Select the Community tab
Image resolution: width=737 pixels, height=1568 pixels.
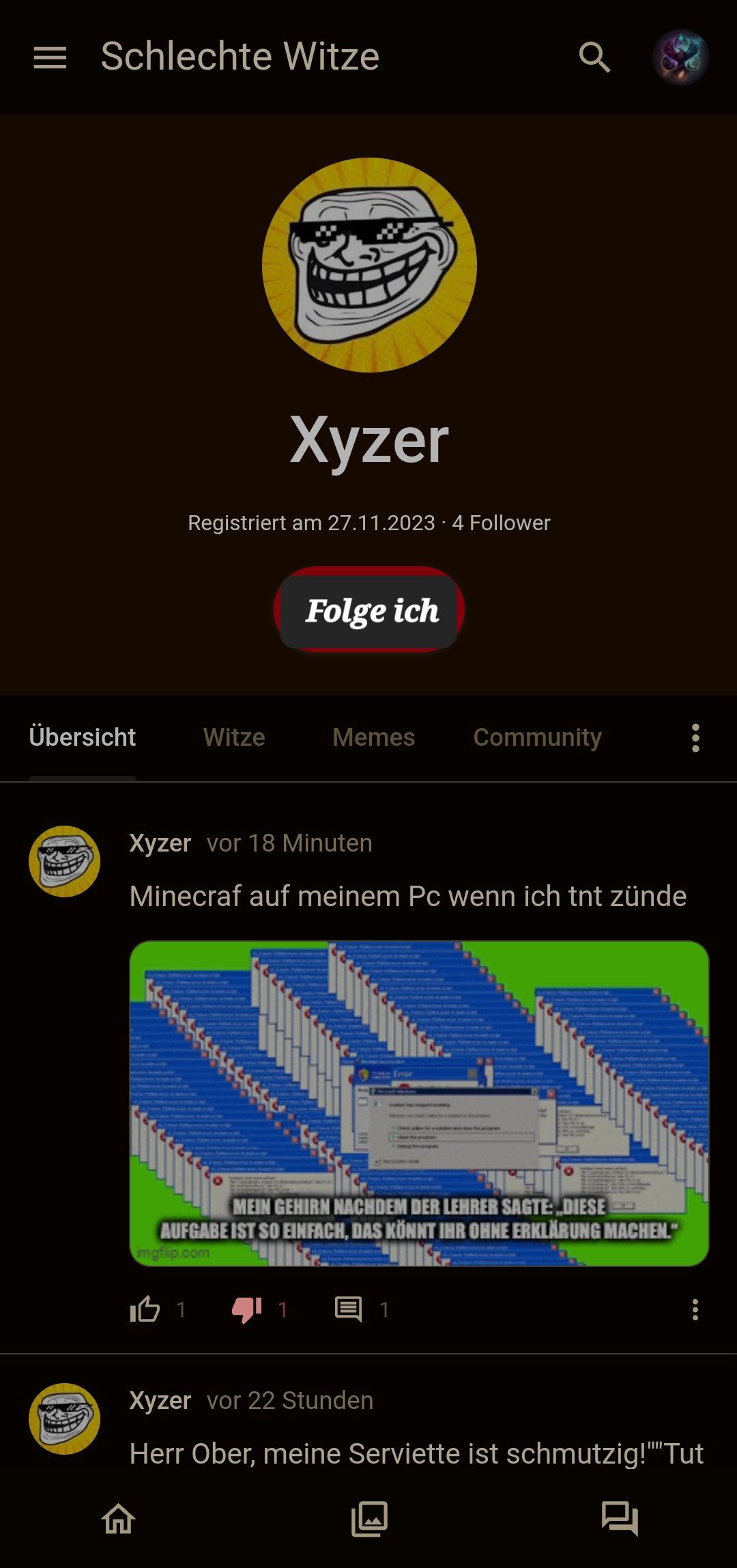[537, 738]
